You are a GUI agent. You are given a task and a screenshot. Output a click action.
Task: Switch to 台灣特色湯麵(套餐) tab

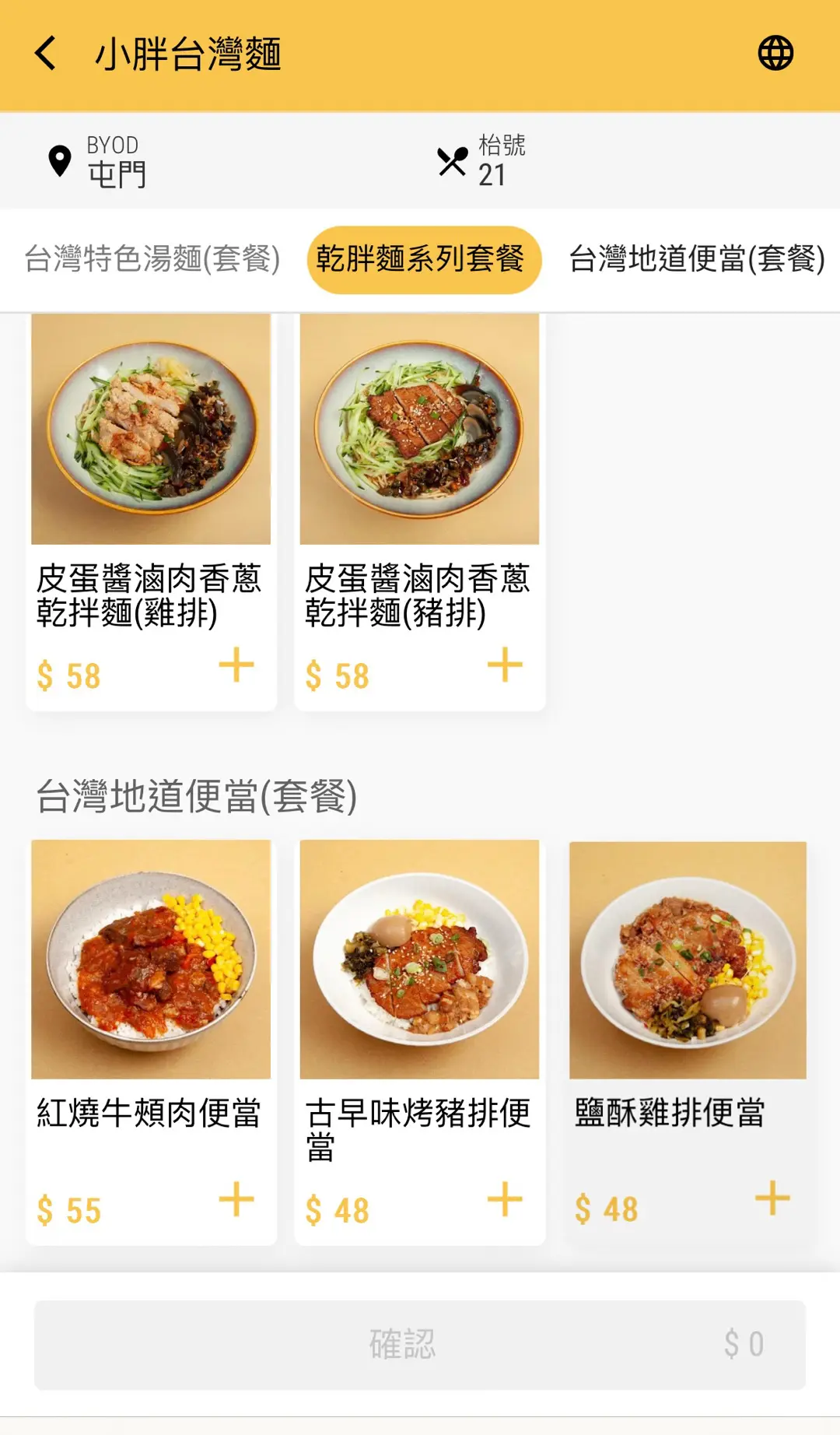(152, 259)
